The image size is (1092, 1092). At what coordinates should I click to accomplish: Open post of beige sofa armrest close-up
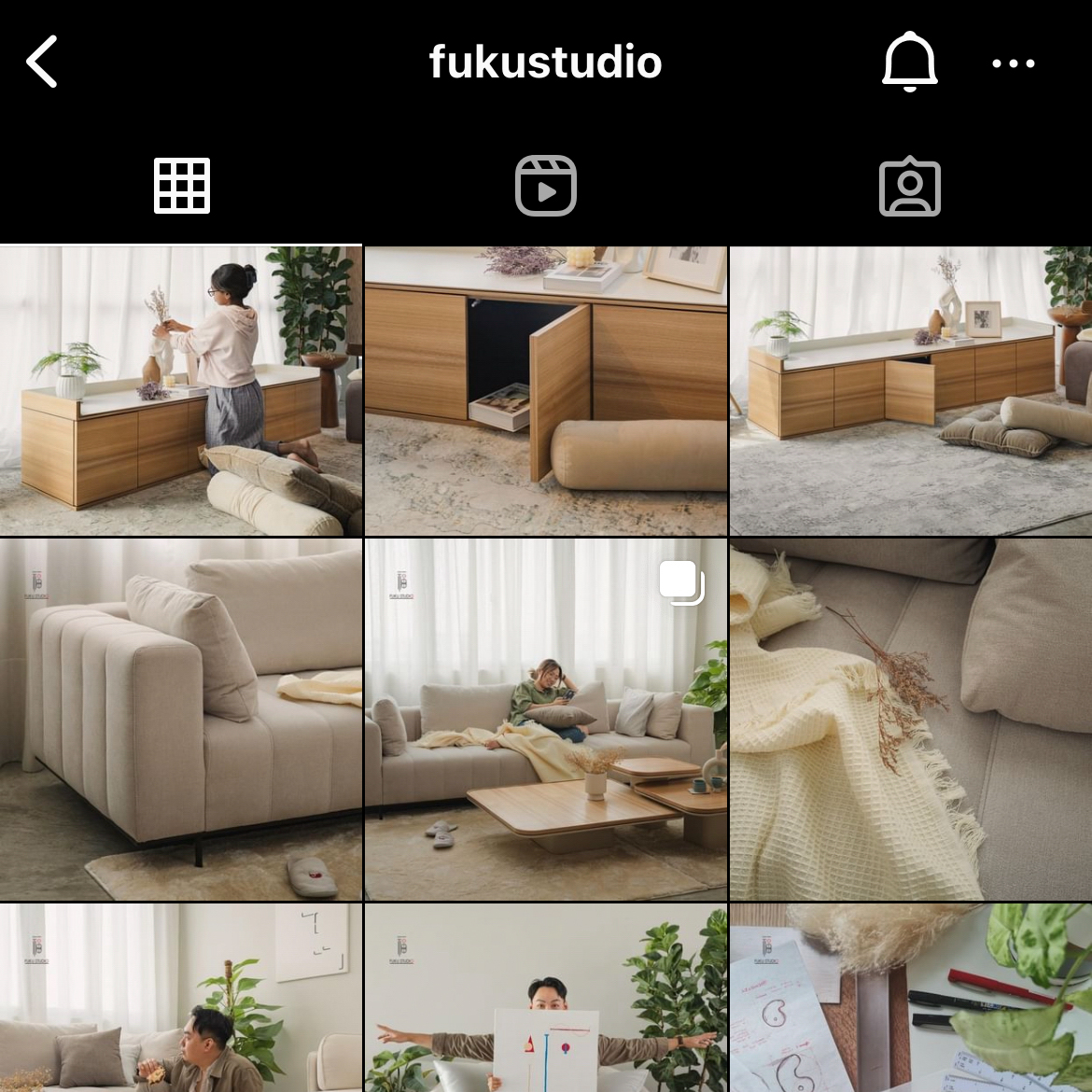pyautogui.click(x=181, y=719)
